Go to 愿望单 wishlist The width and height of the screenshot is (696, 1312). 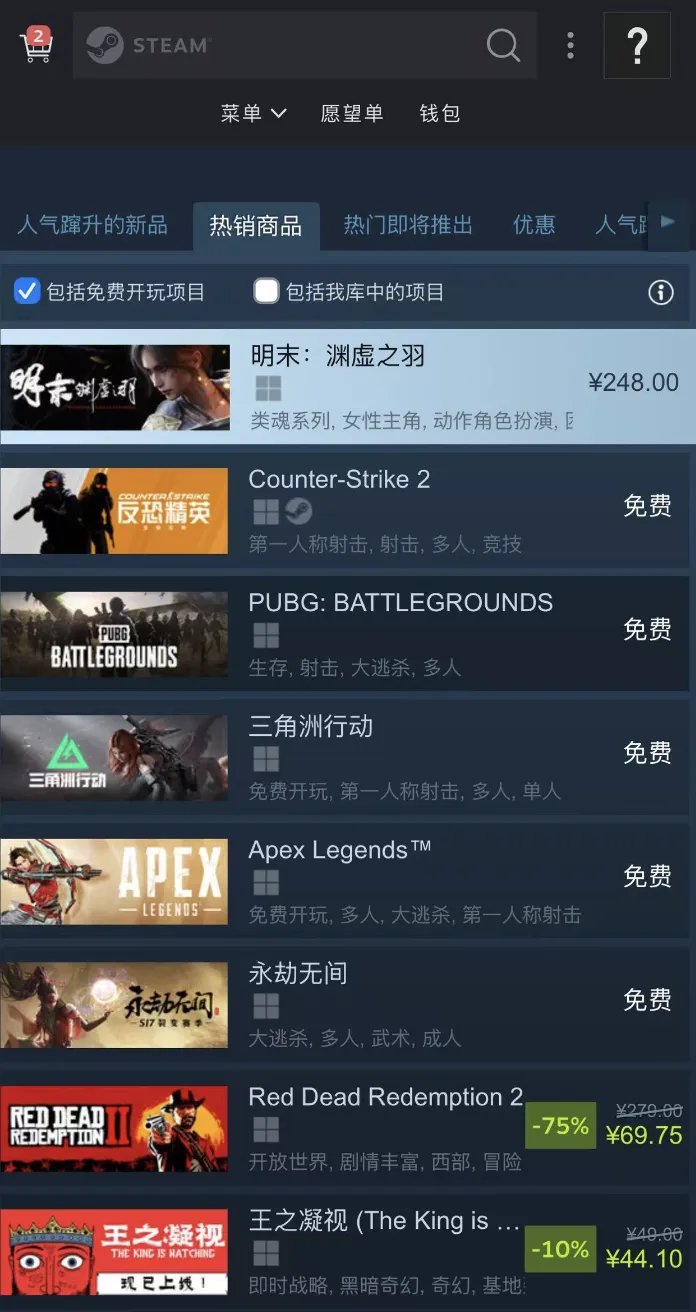pos(352,113)
